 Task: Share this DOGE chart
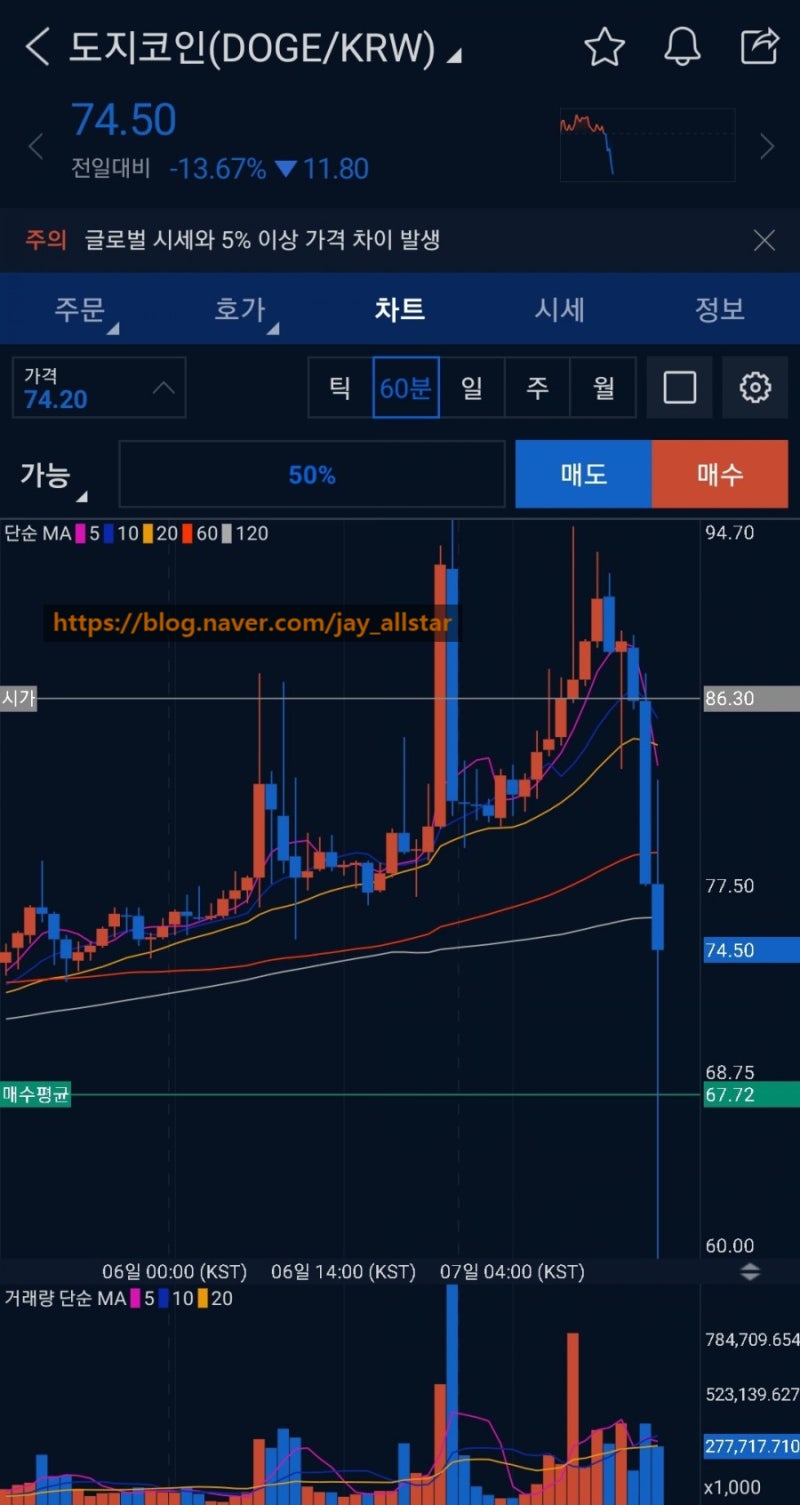coord(759,47)
